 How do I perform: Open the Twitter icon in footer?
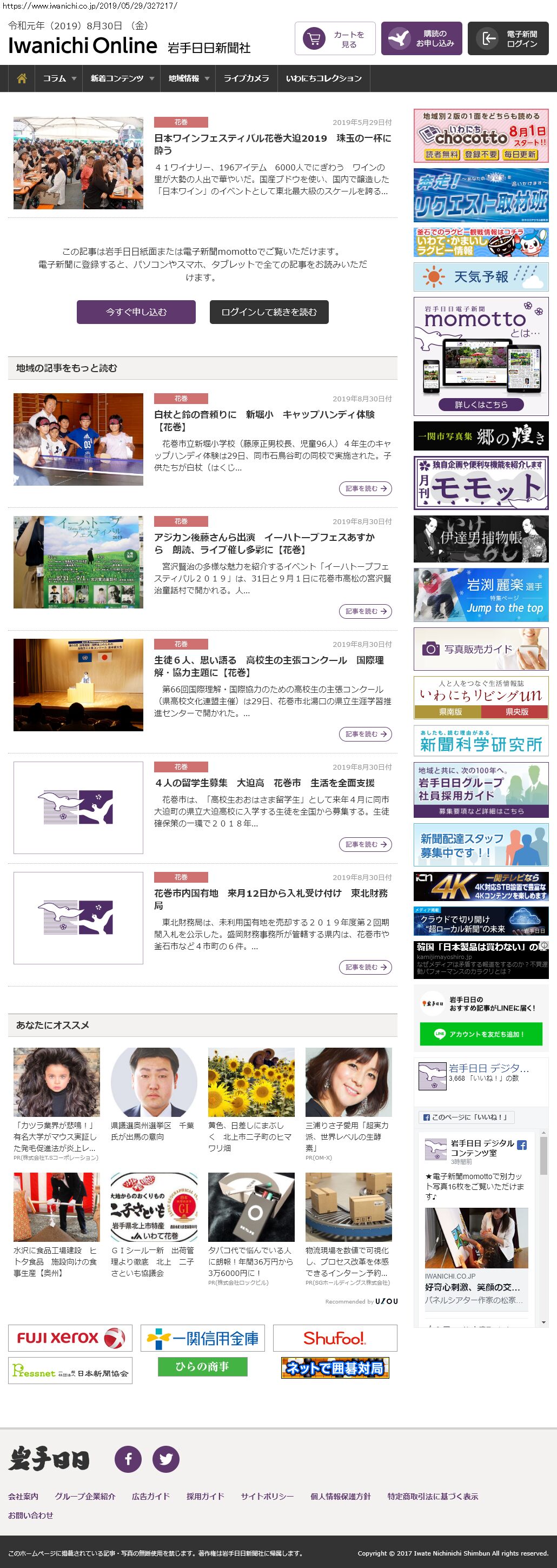[x=165, y=1459]
